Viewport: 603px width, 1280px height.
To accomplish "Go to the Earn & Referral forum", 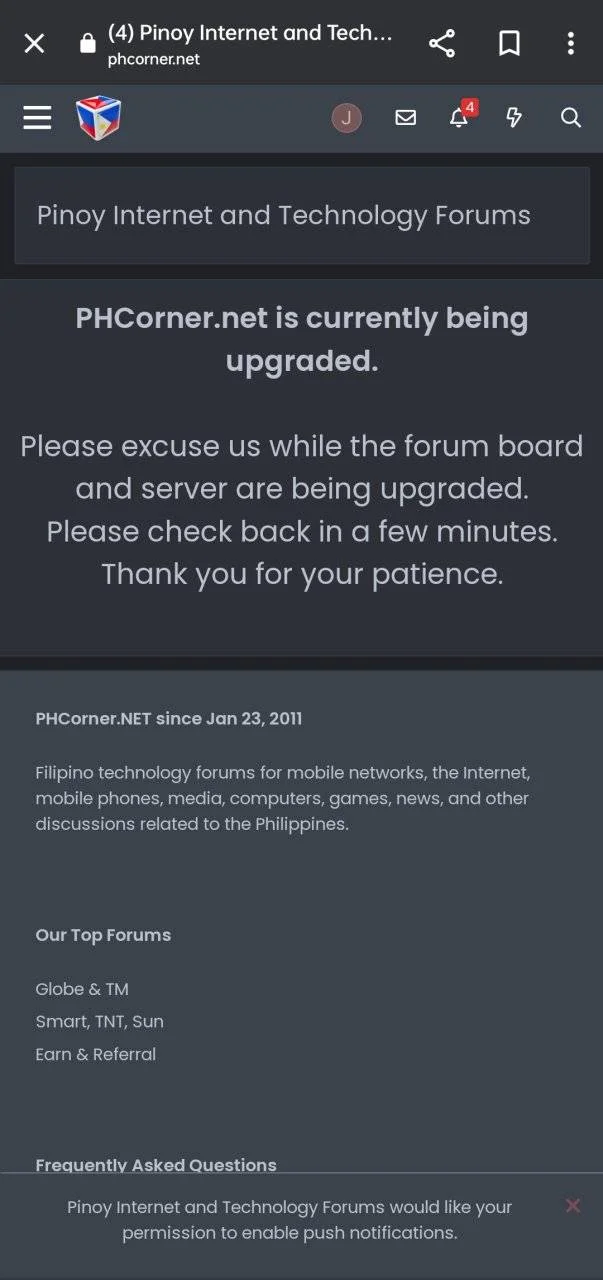I will [96, 1054].
